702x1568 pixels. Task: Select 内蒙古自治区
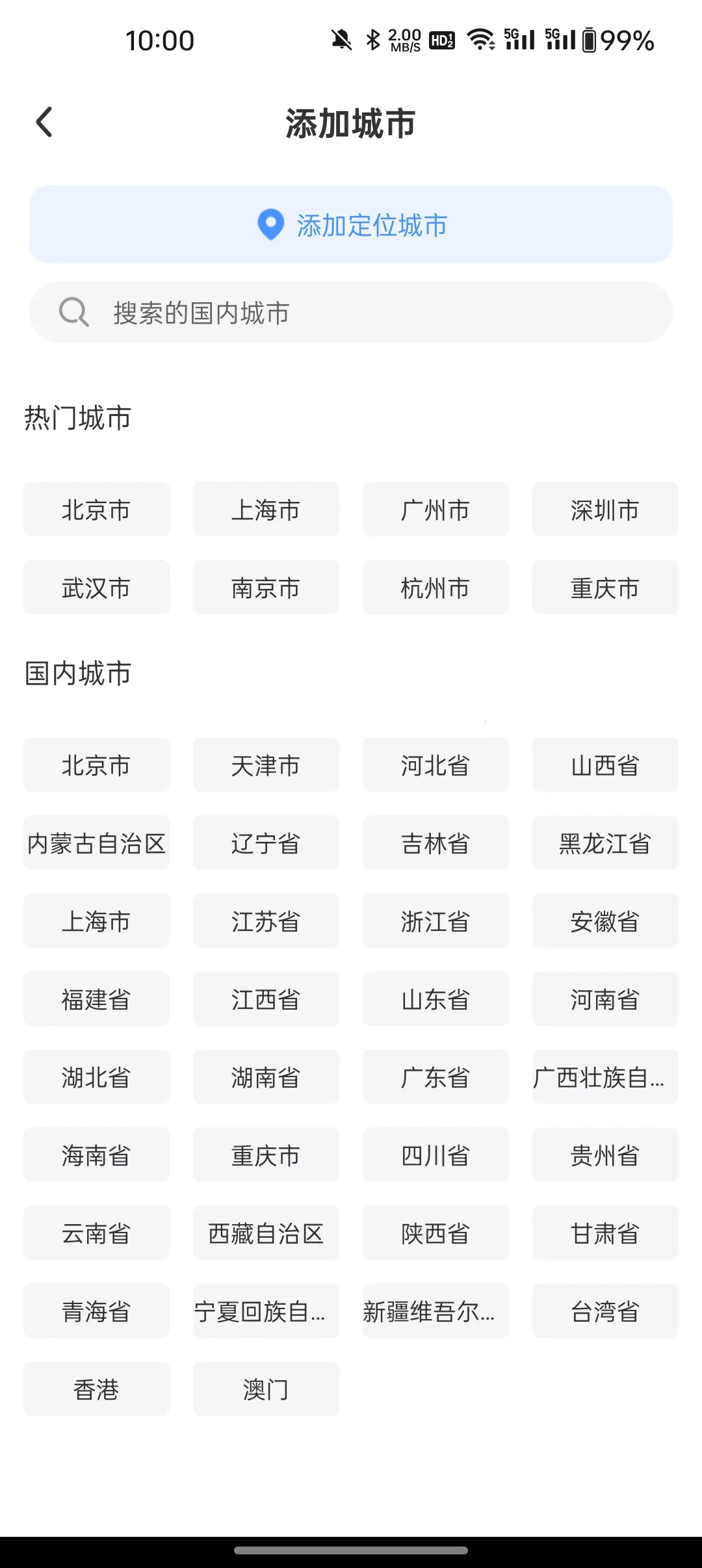(96, 843)
